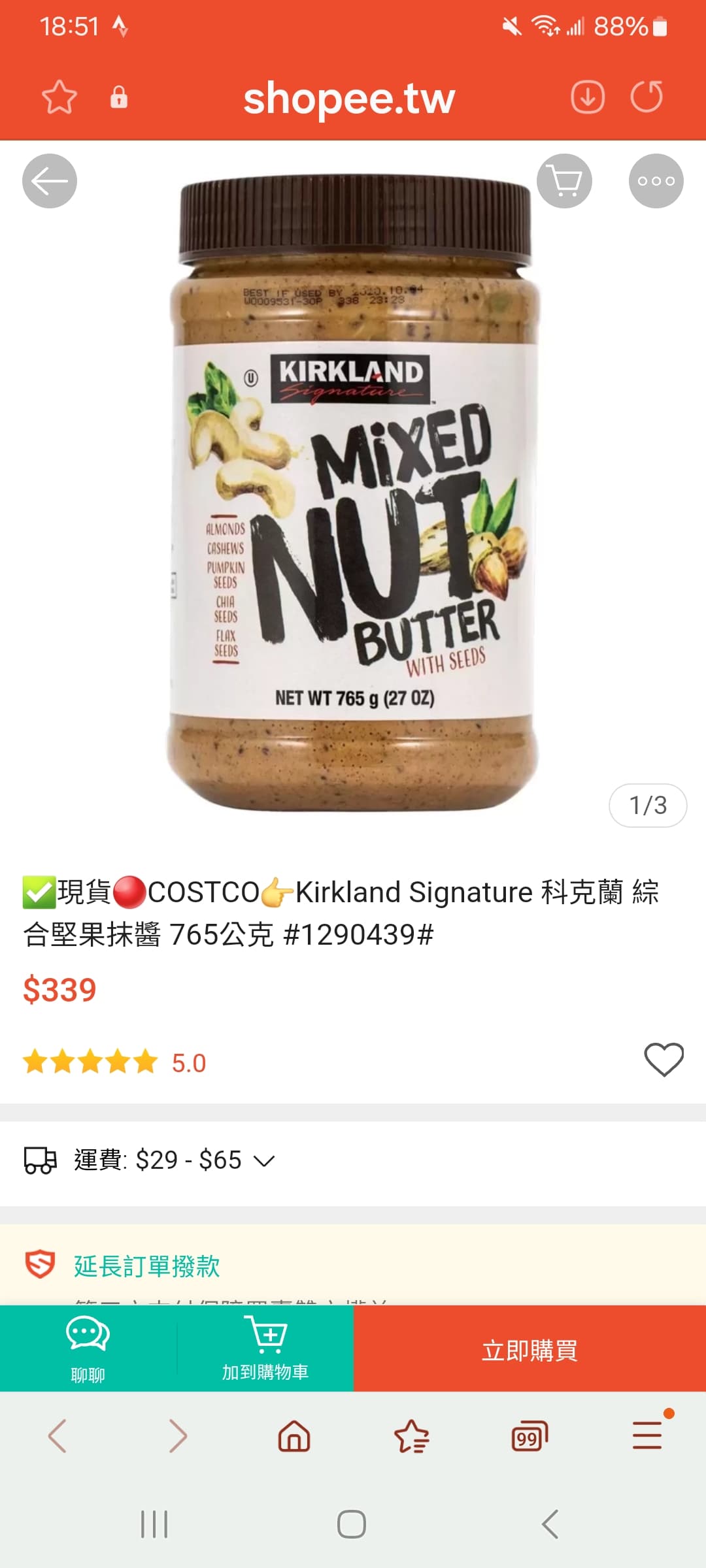Open the browser downloads icon

pyautogui.click(x=587, y=97)
